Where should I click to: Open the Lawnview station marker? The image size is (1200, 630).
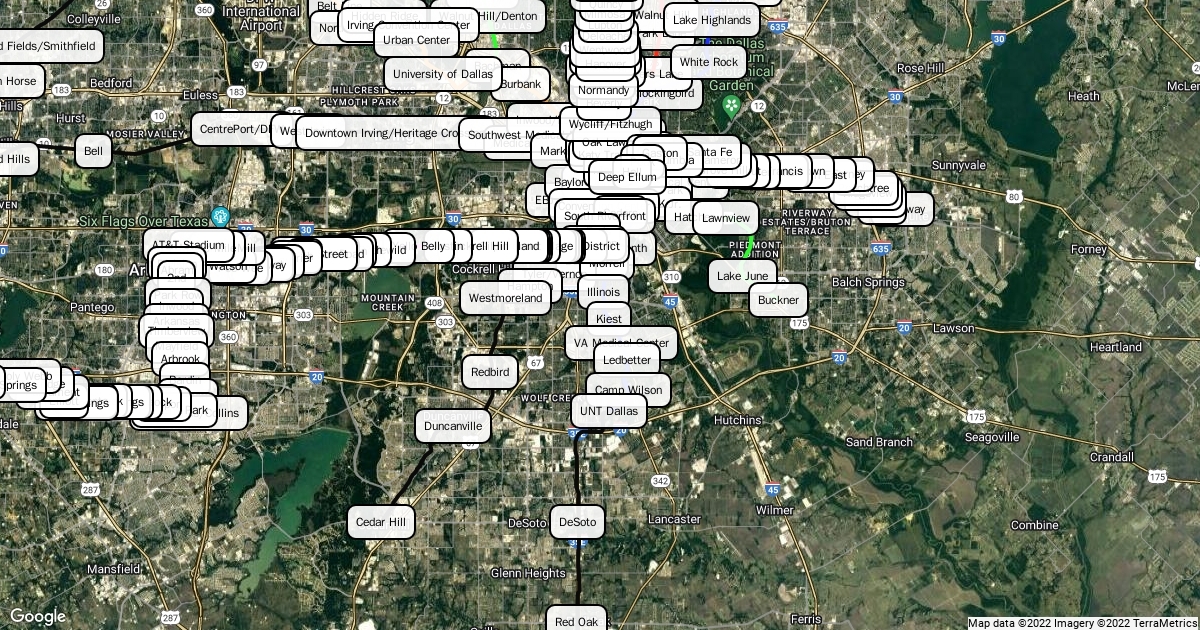click(x=726, y=218)
